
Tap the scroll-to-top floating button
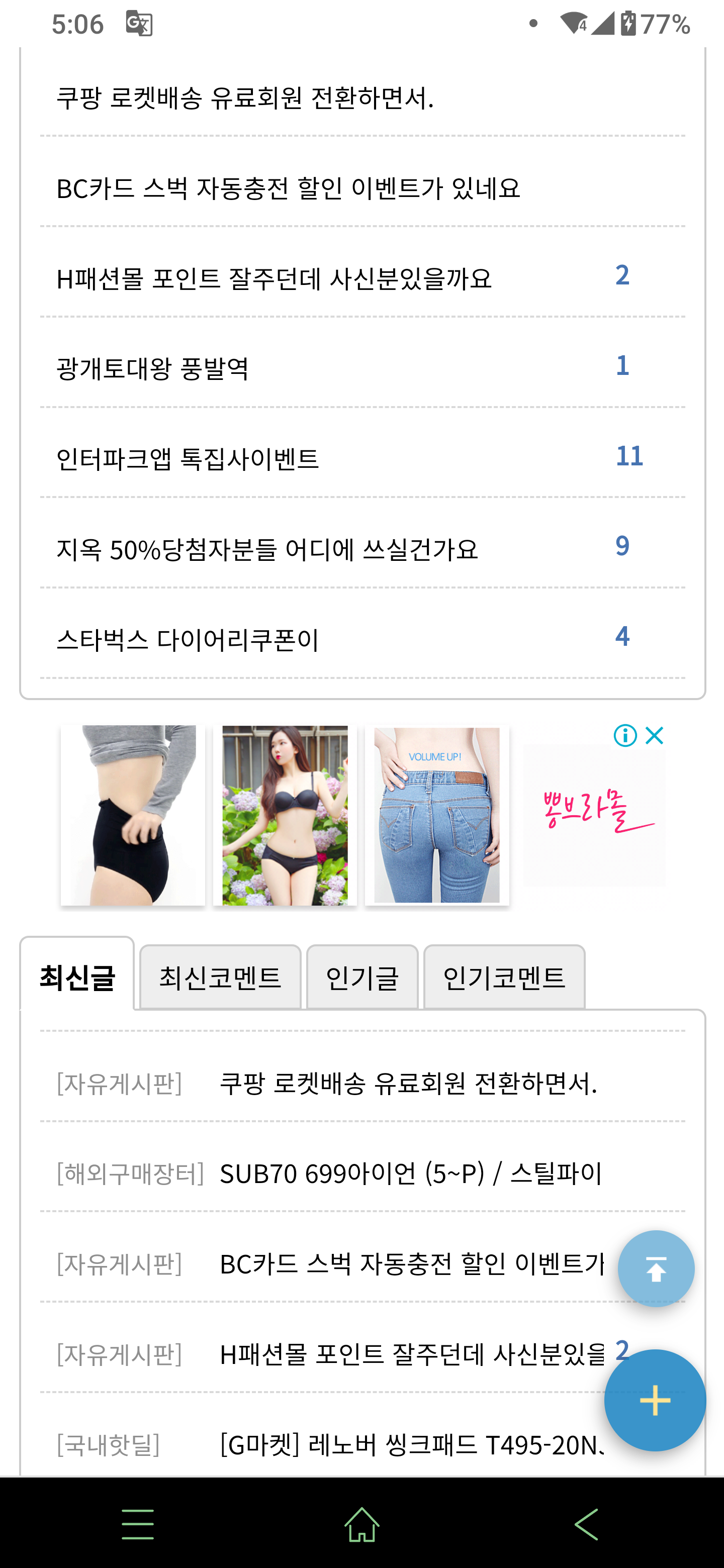(x=656, y=1268)
